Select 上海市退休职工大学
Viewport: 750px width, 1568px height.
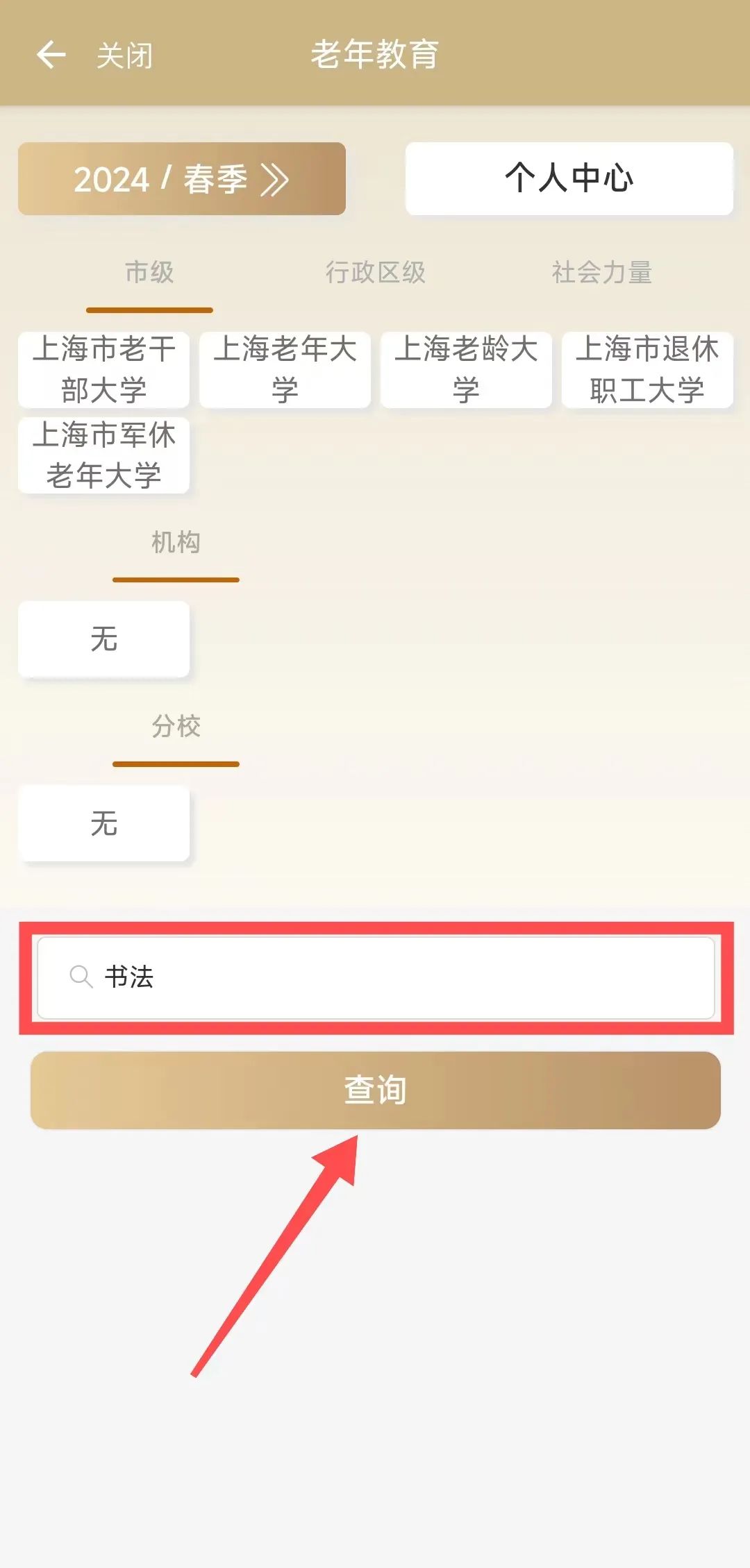[647, 369]
